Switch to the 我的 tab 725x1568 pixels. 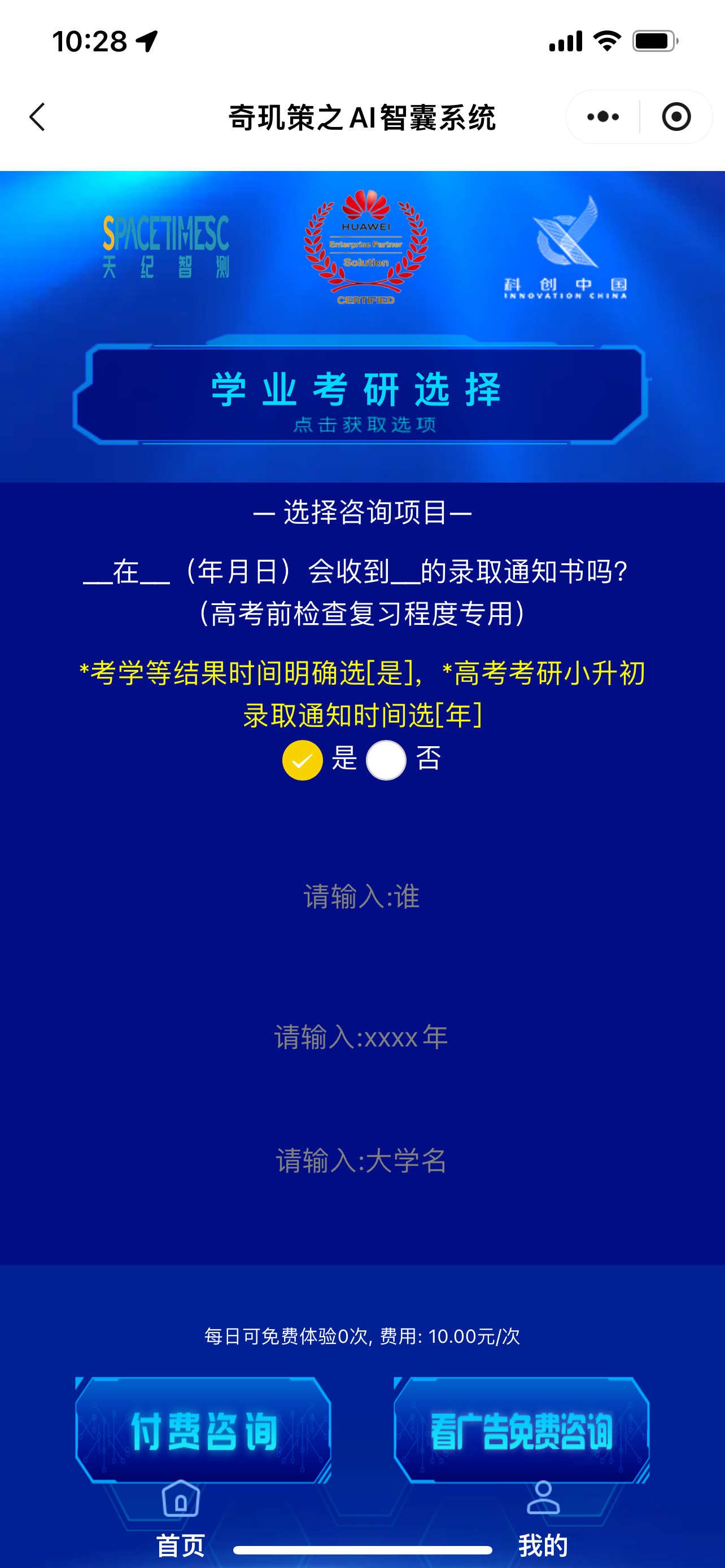pos(543,1517)
